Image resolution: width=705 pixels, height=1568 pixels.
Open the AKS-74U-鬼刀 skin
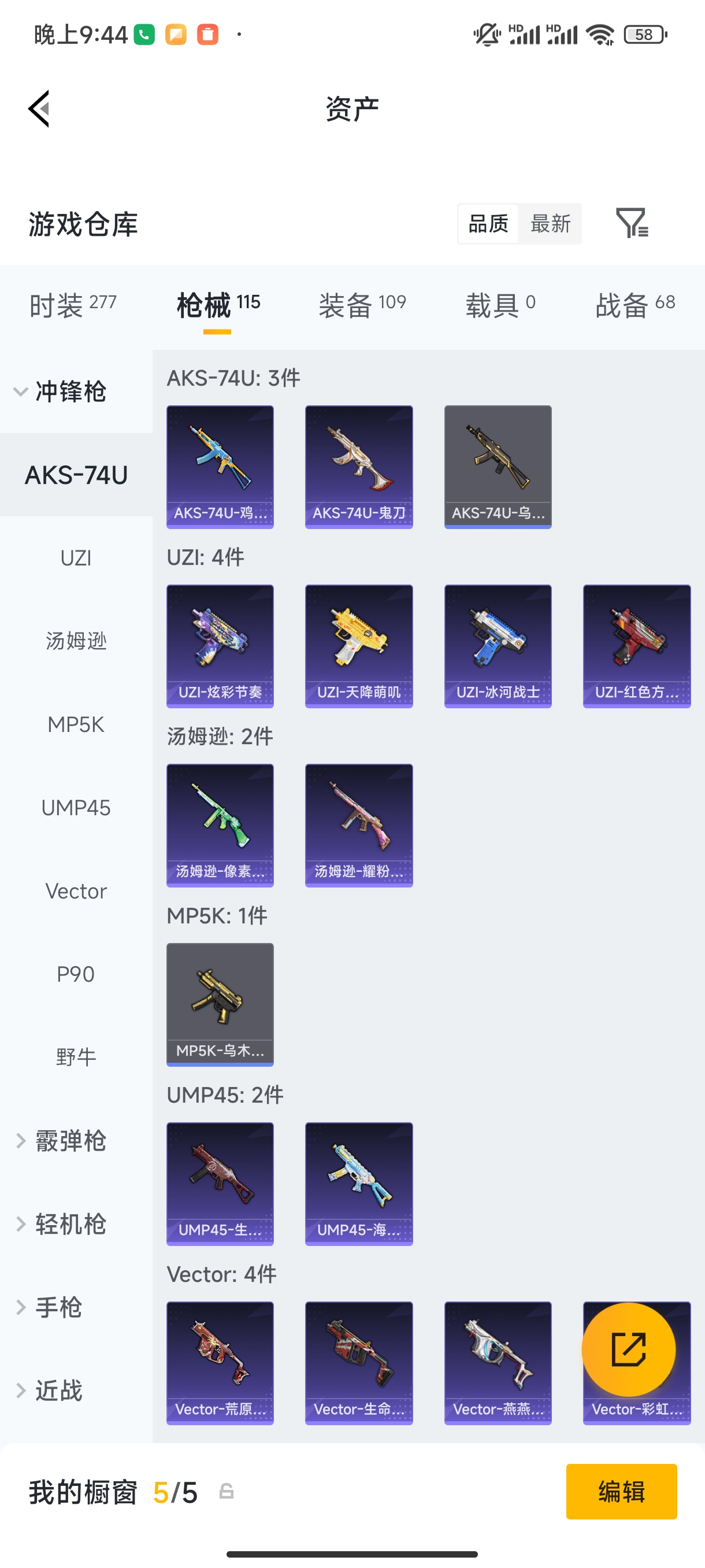(359, 466)
